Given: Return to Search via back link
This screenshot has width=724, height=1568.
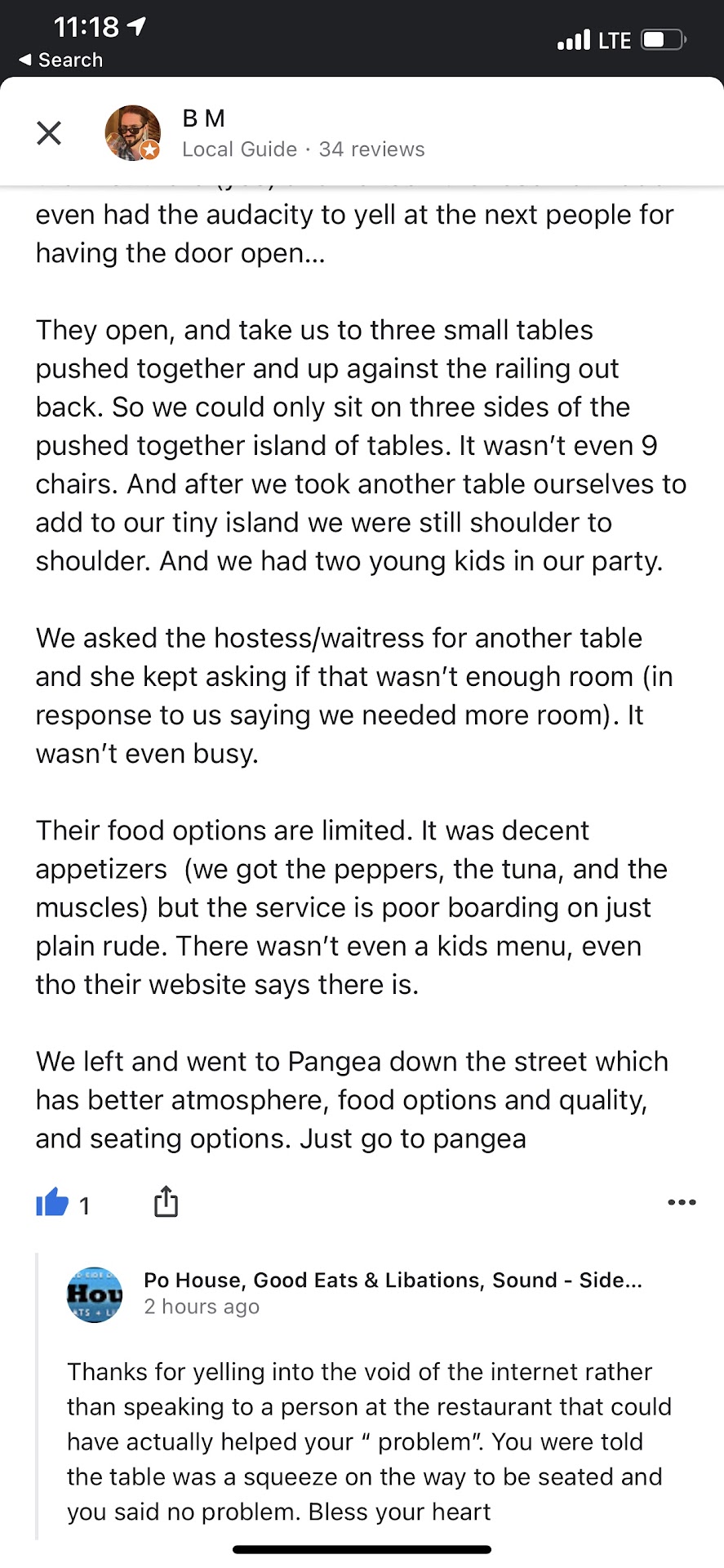Looking at the screenshot, I should pos(61,60).
